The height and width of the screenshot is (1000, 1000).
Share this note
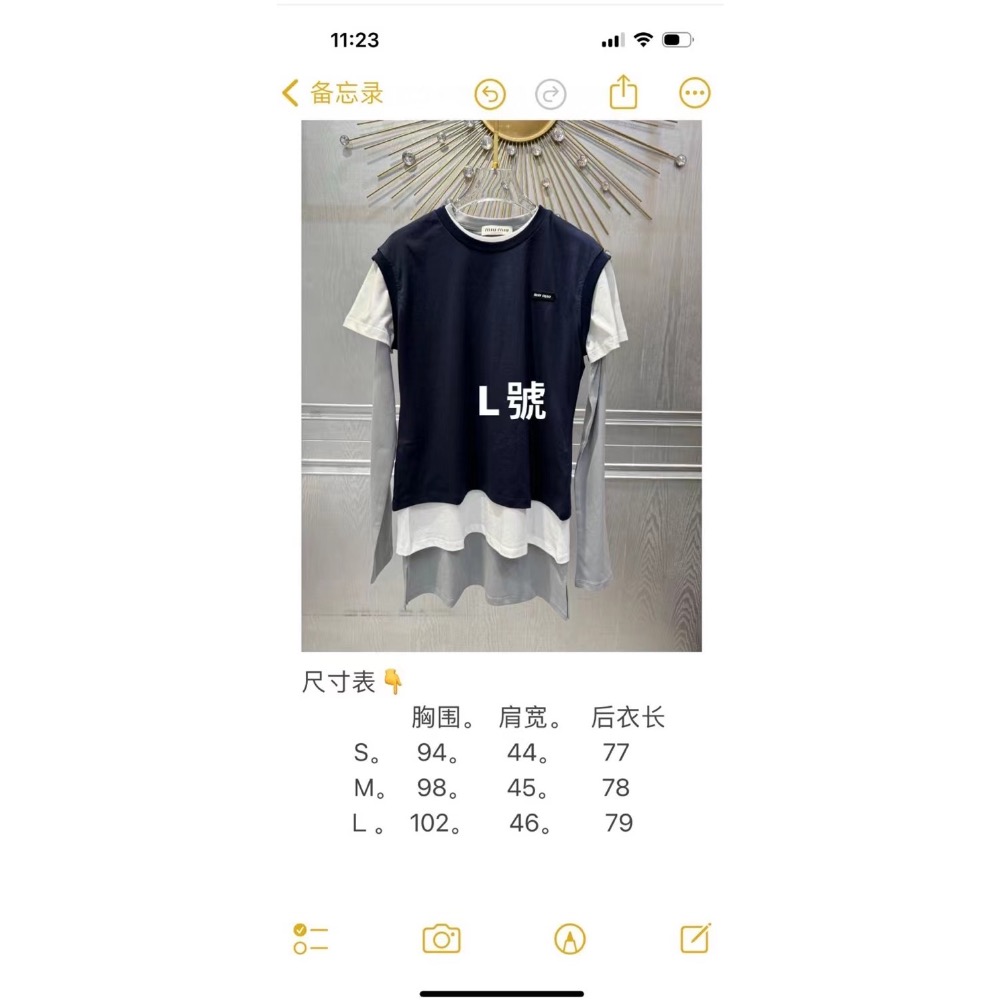(x=623, y=93)
